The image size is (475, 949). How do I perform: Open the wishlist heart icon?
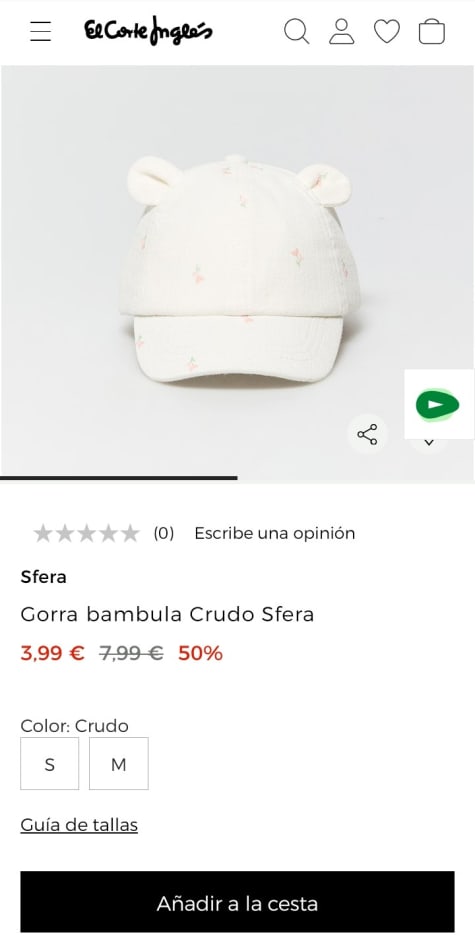[387, 31]
